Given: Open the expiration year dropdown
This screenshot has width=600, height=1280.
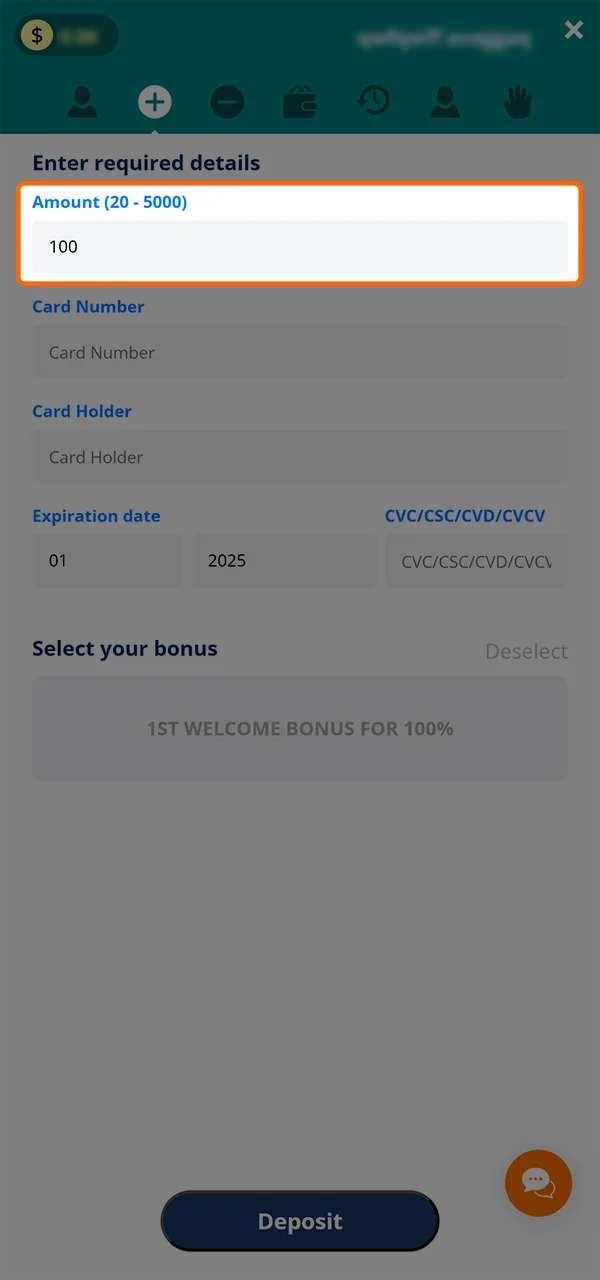Looking at the screenshot, I should coord(284,561).
